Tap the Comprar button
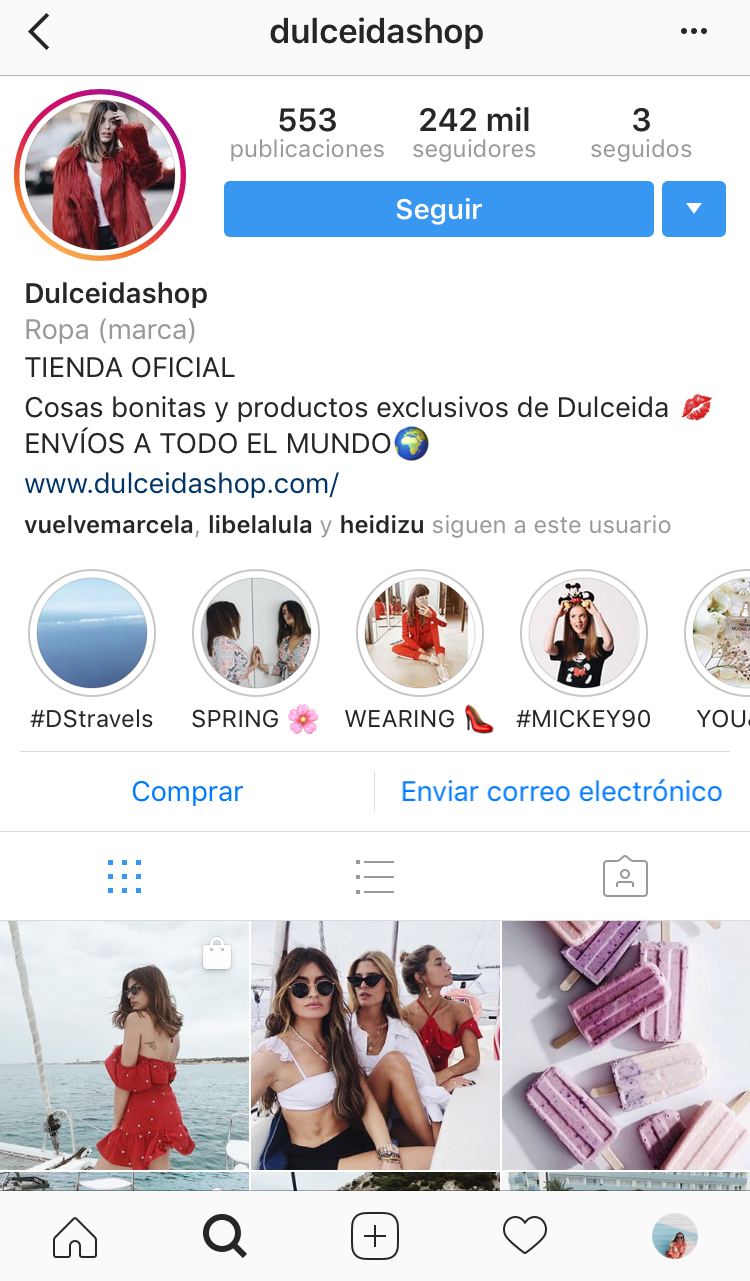750x1281 pixels. [187, 792]
